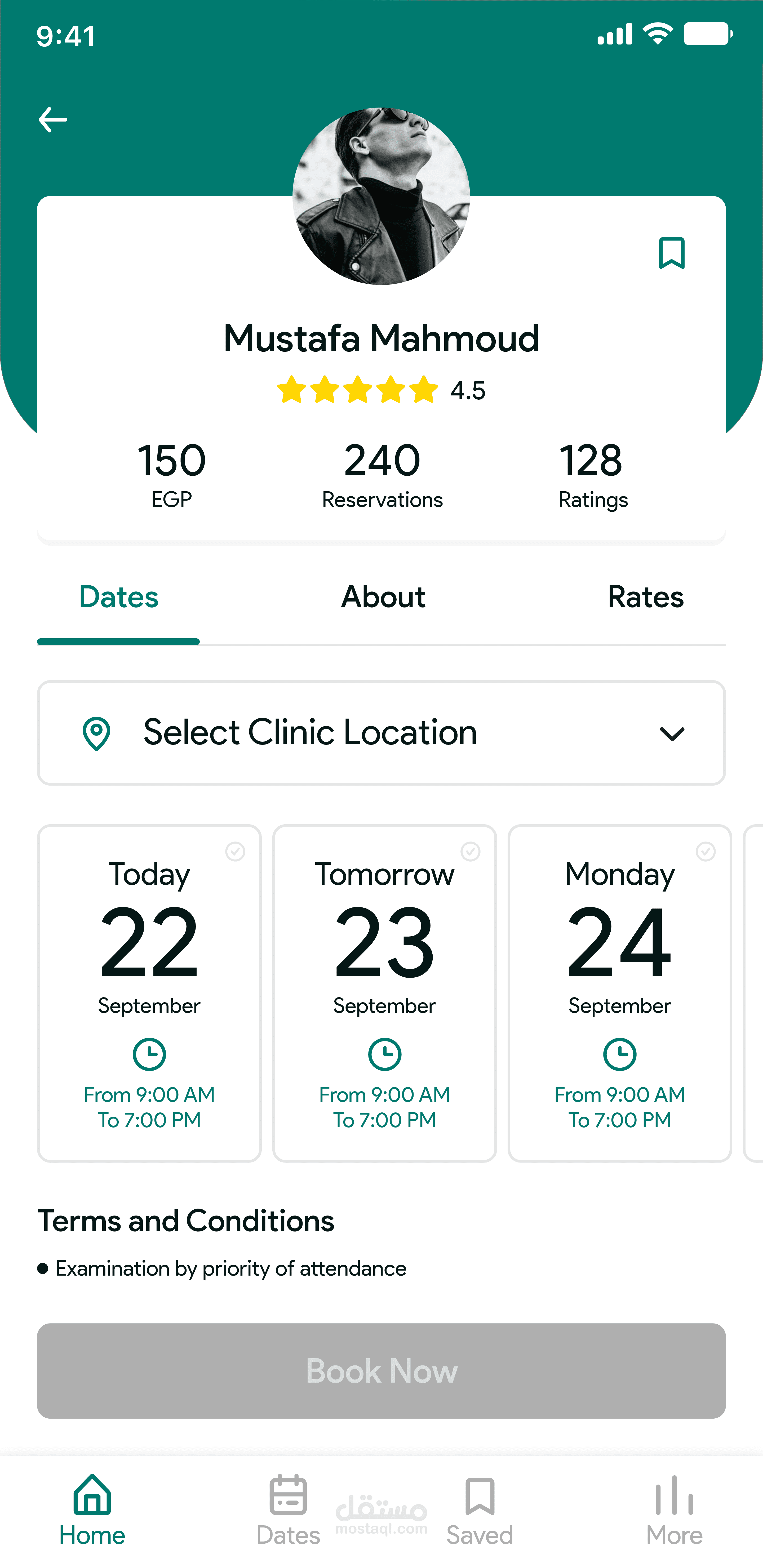Viewport: 763px width, 1568px height.
Task: Choose the Monday 24 September card
Action: coord(619,993)
